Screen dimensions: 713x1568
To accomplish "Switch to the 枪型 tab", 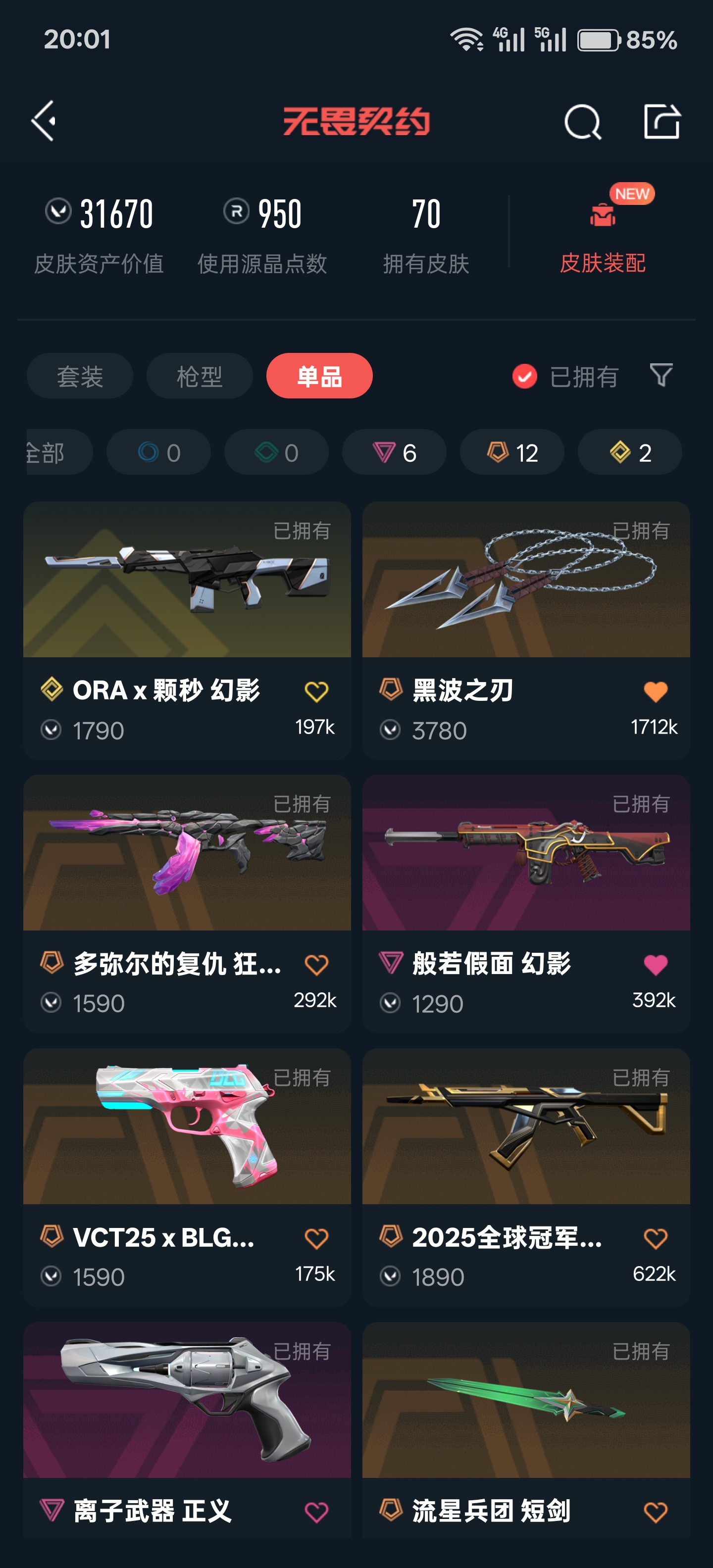I will pos(200,376).
